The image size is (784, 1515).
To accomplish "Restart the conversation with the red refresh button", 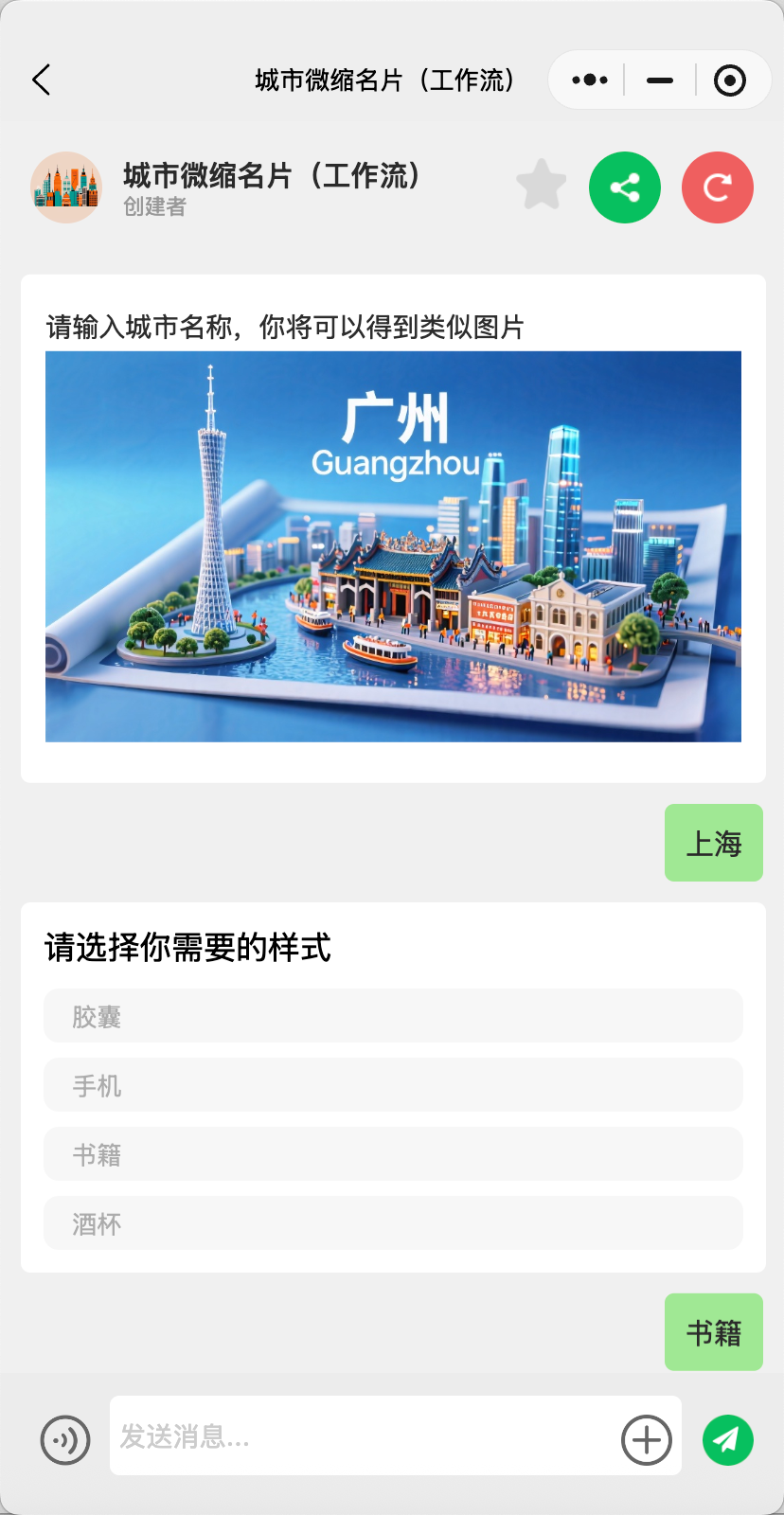I will [718, 187].
